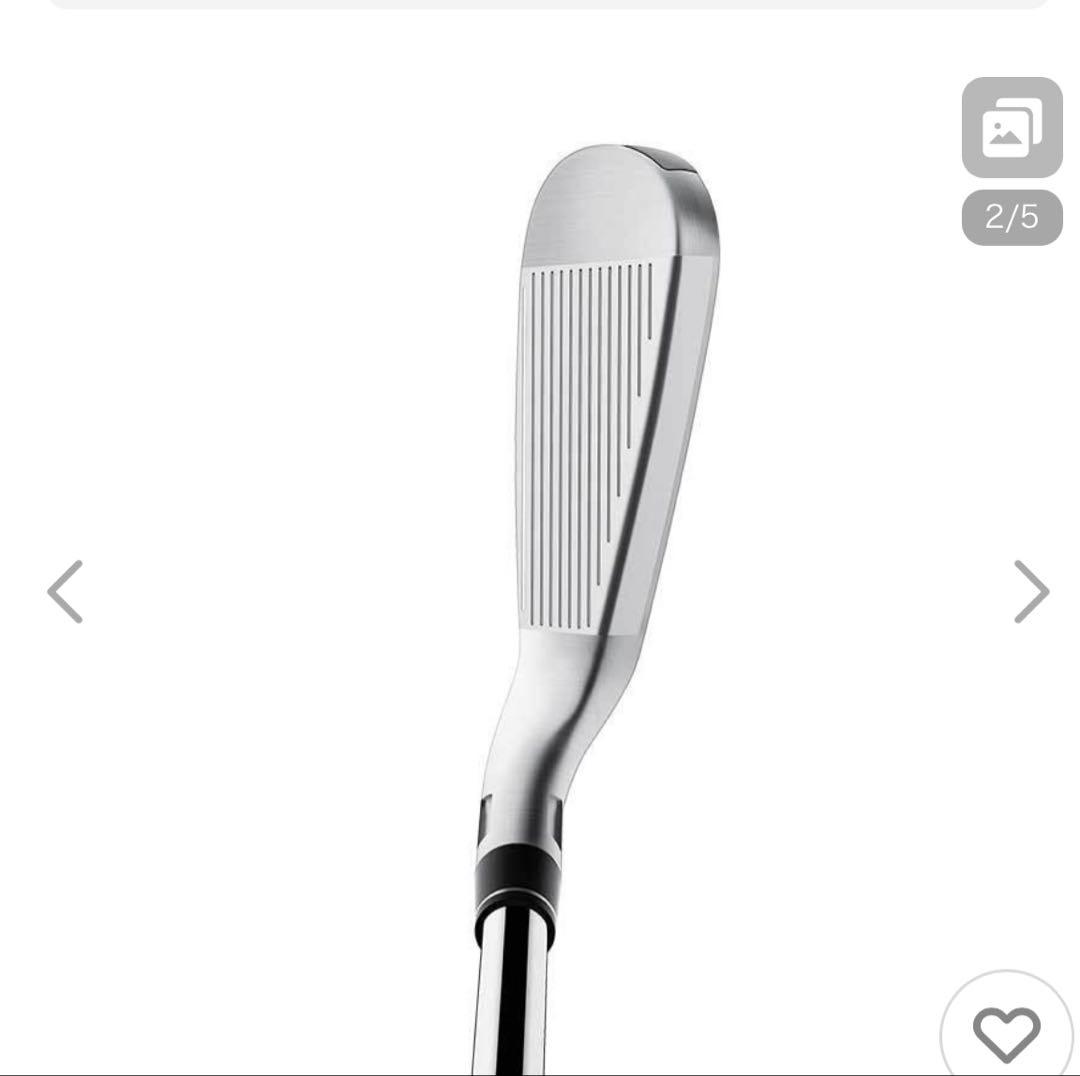Image resolution: width=1080 pixels, height=1076 pixels.
Task: Go to the previous product image
Action: tap(65, 591)
